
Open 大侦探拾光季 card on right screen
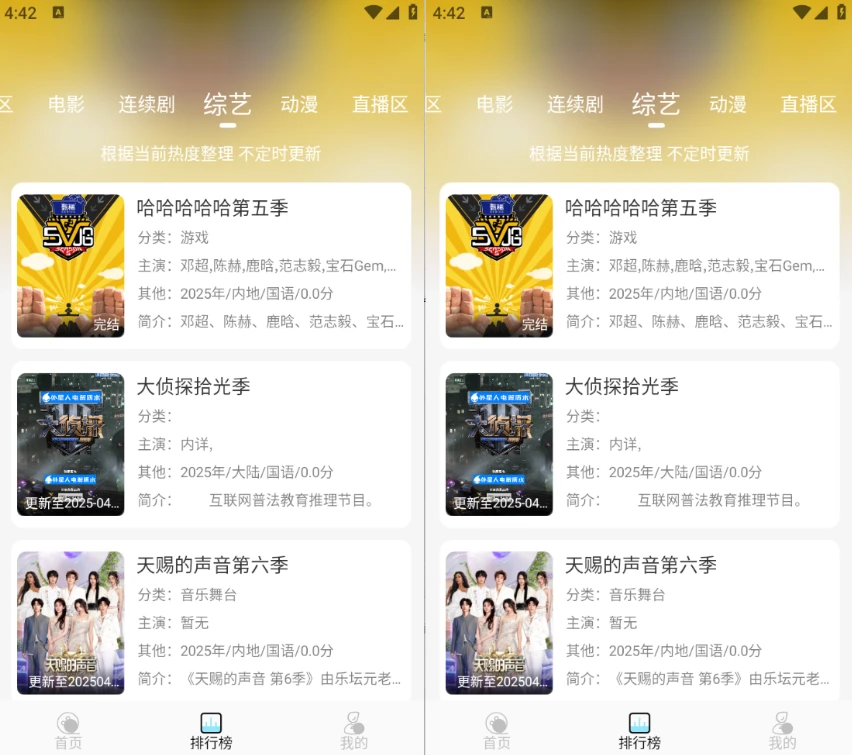point(639,444)
